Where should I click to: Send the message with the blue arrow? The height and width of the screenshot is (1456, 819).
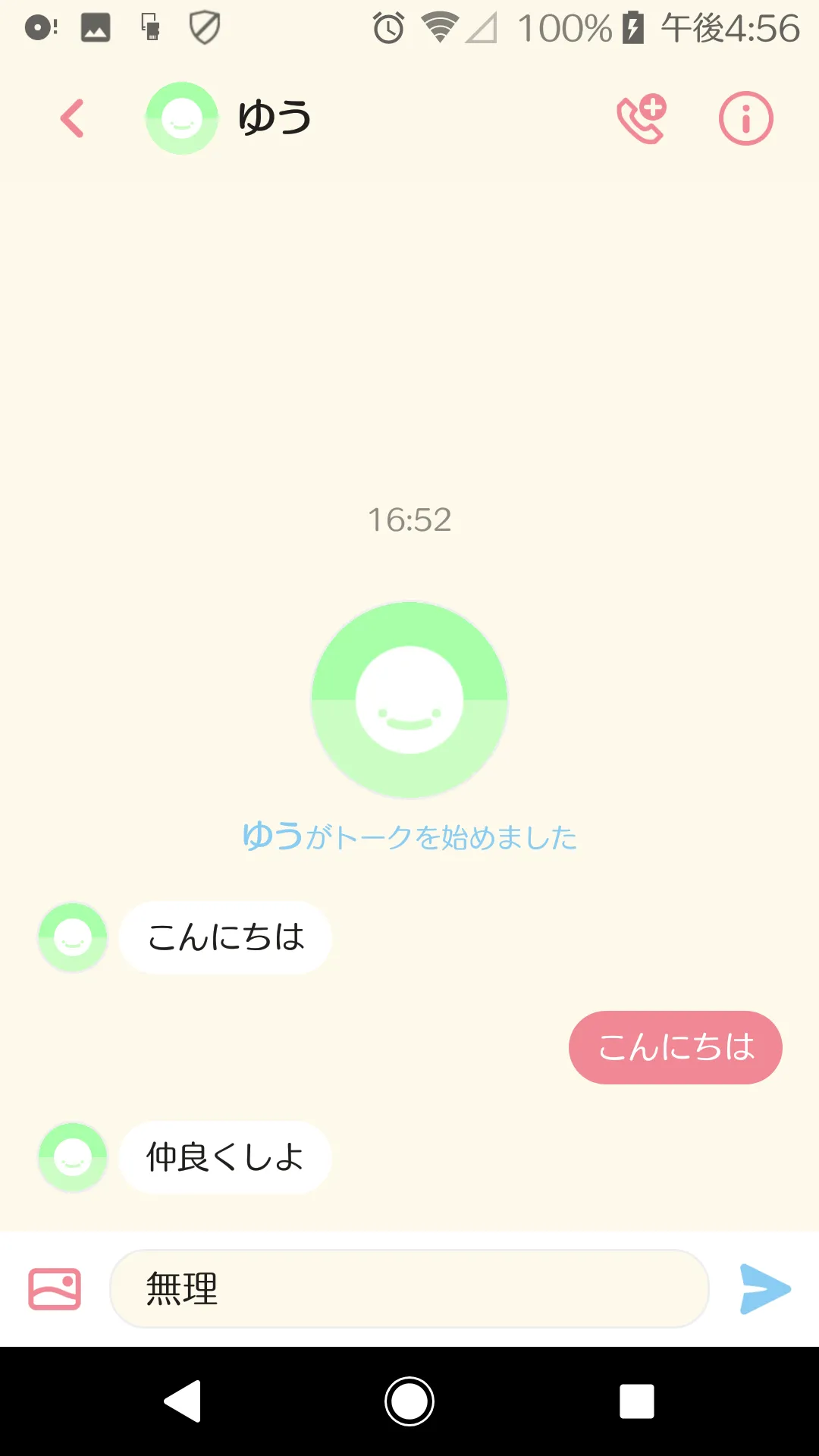point(764,1288)
